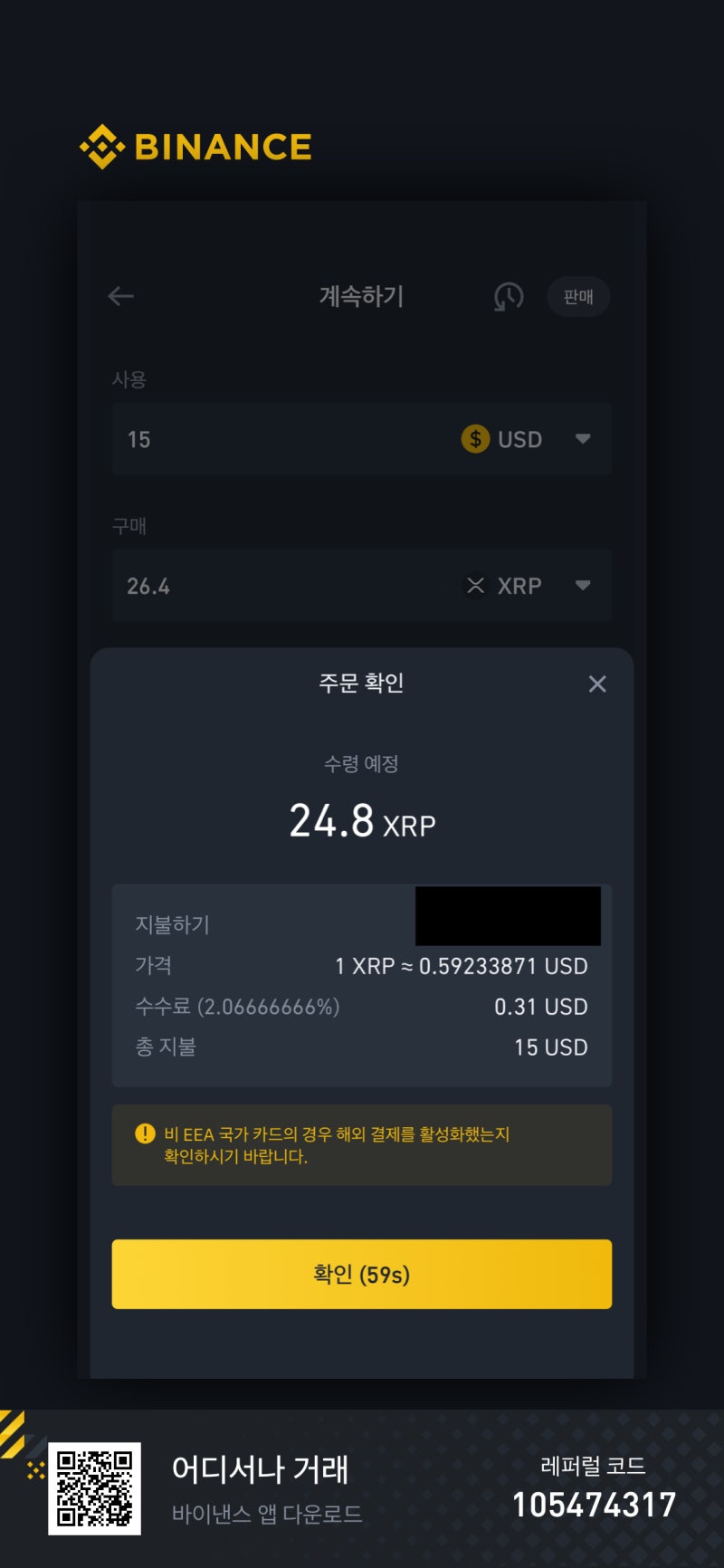Viewport: 724px width, 1568px height.
Task: Select the XRP currency icon
Action: coord(474,586)
